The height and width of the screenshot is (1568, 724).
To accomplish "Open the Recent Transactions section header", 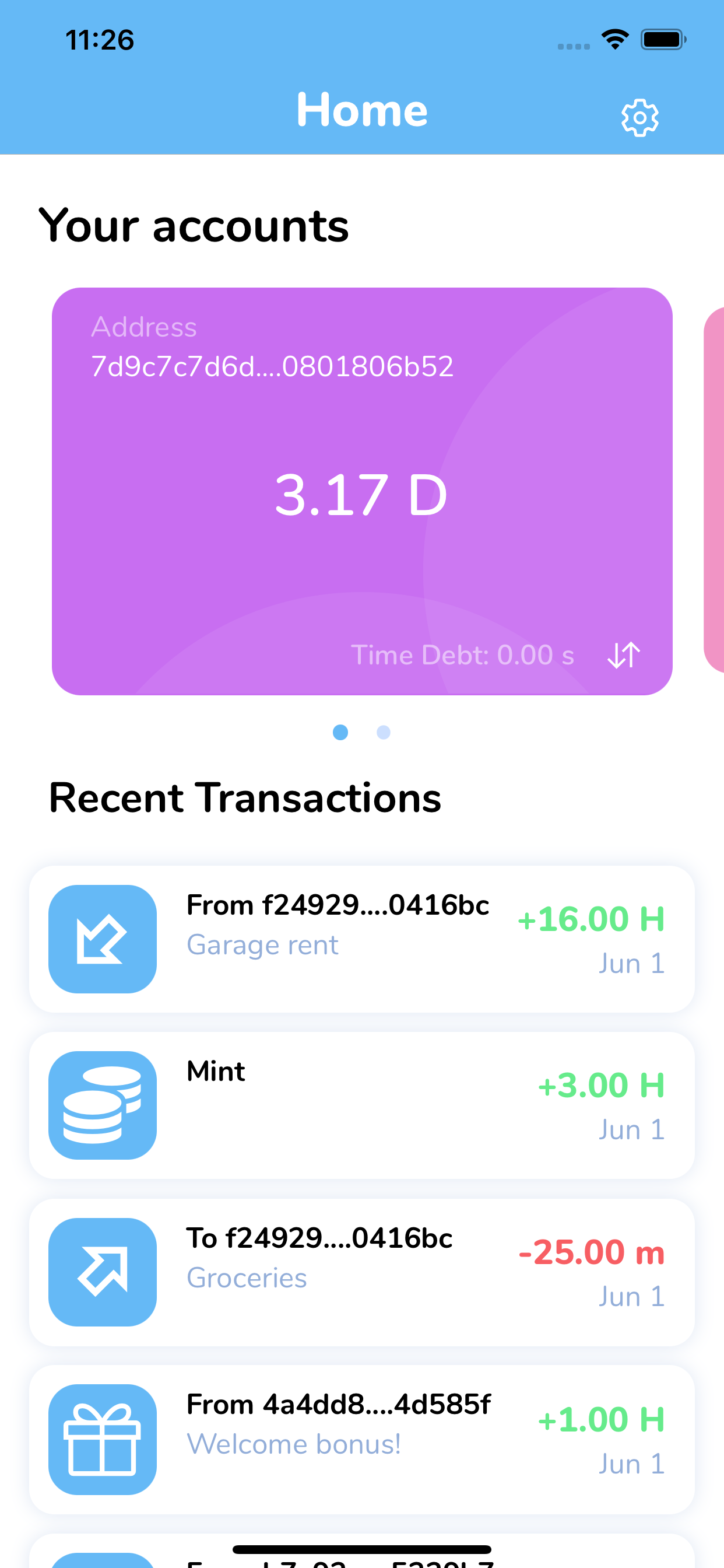I will pos(245,797).
